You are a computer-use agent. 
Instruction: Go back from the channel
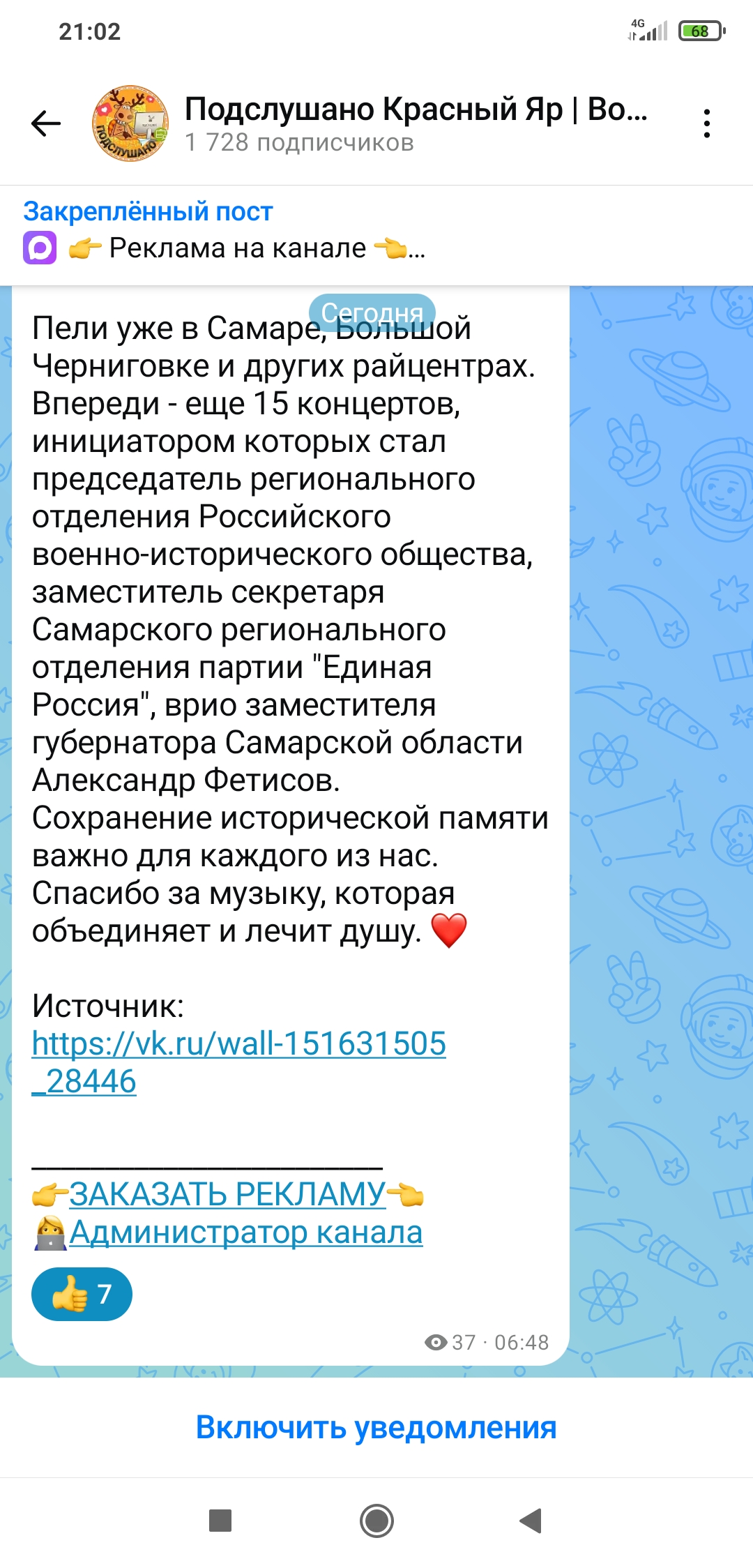pos(46,123)
